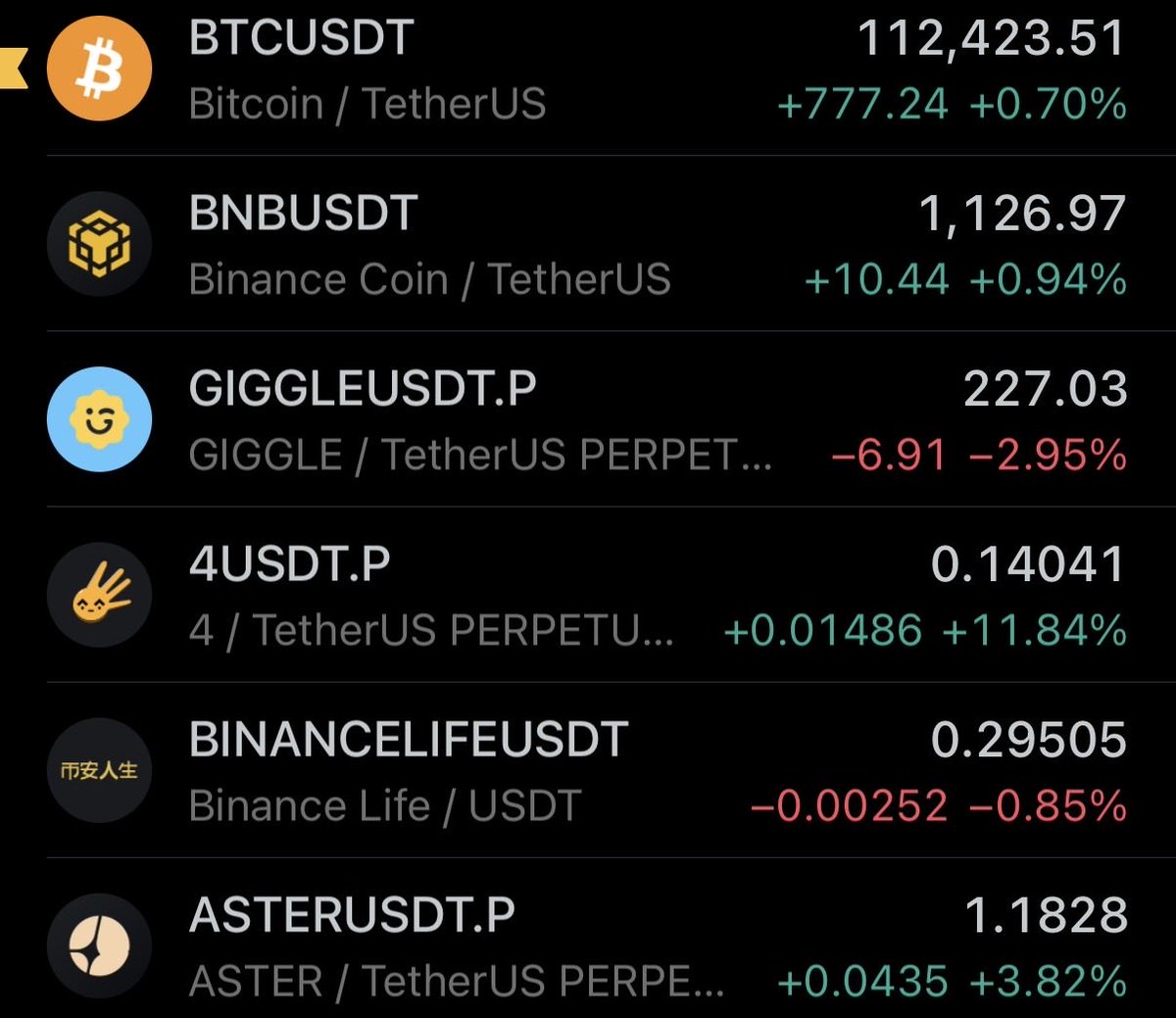Open BINANCELIFEUSDT Binance Life symbol
Image resolution: width=1176 pixels, height=1018 pixels.
point(588,772)
